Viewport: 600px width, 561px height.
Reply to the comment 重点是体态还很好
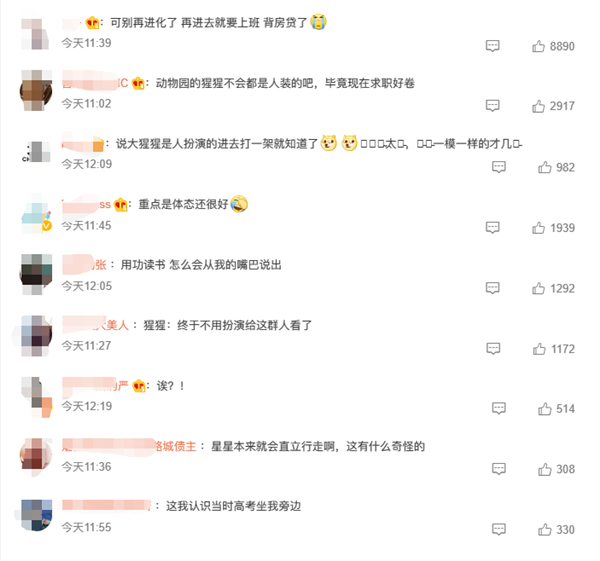click(492, 228)
